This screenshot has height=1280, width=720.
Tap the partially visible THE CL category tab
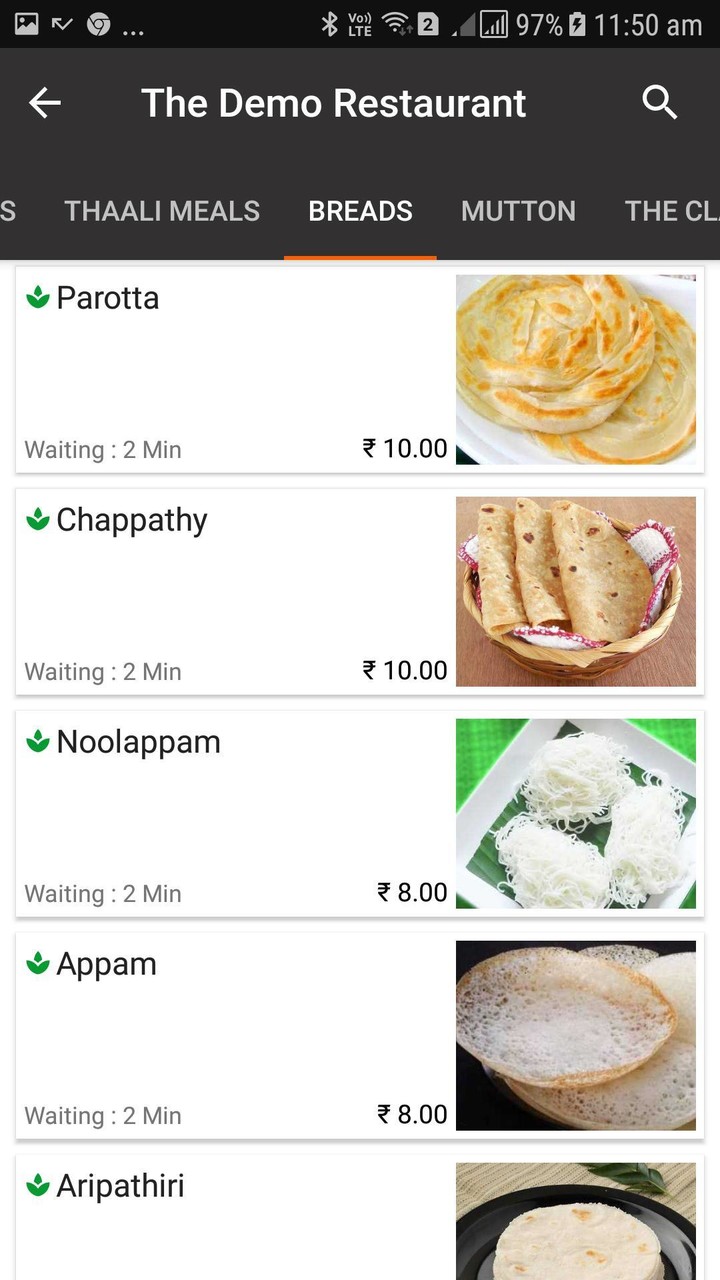click(672, 211)
